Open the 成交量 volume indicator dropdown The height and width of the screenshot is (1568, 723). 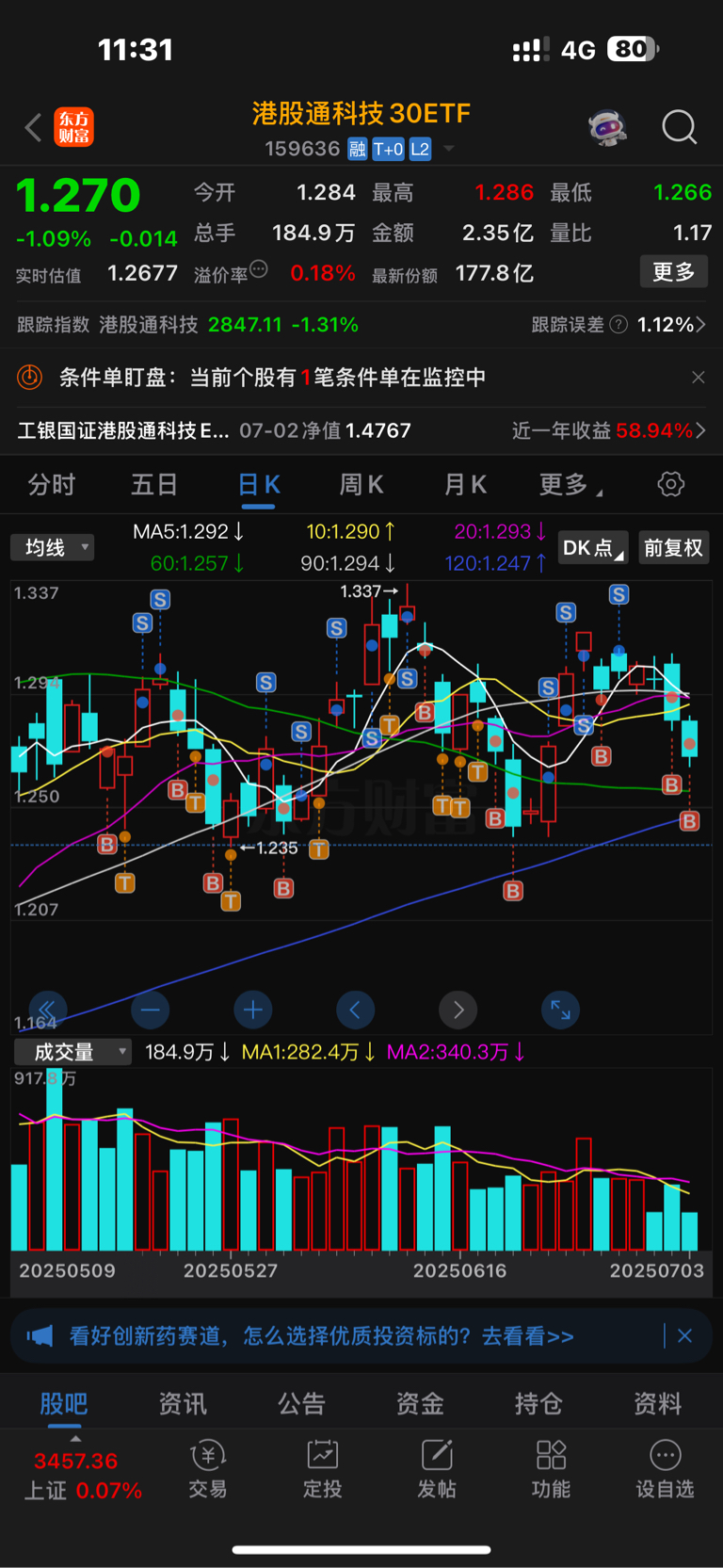point(72,1052)
